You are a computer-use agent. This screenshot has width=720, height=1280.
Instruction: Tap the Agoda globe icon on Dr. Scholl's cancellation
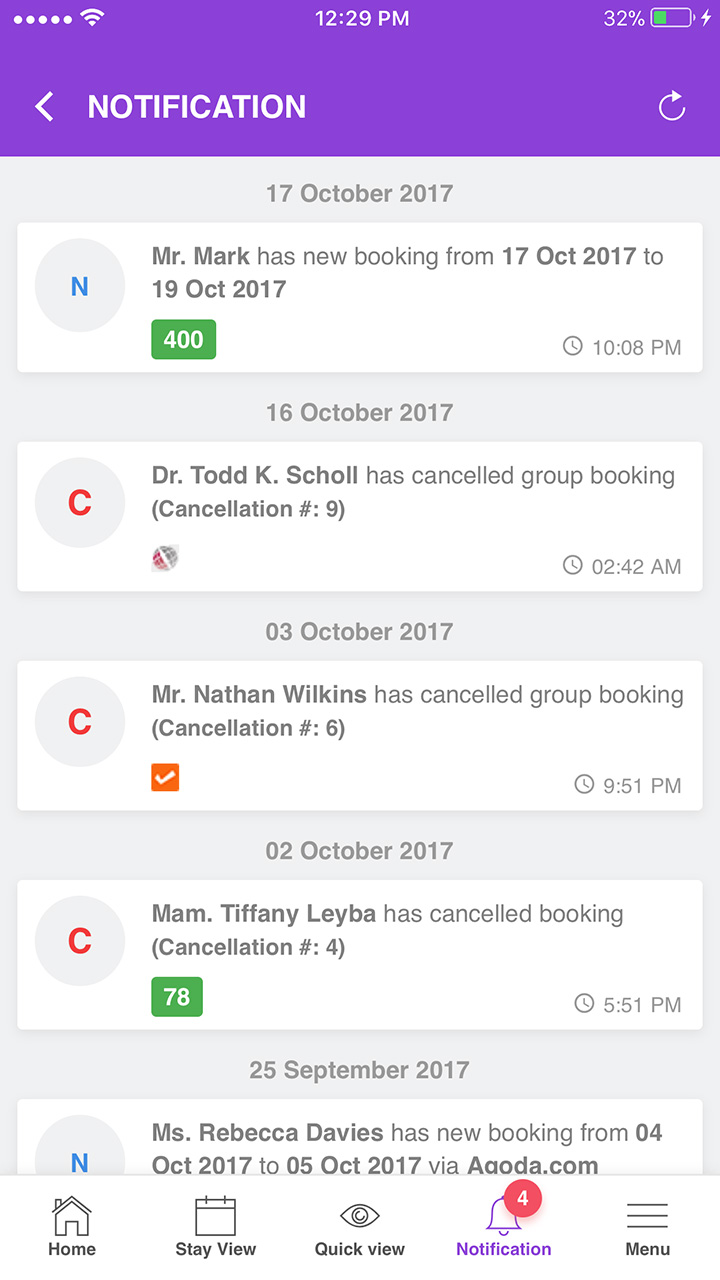point(165,558)
